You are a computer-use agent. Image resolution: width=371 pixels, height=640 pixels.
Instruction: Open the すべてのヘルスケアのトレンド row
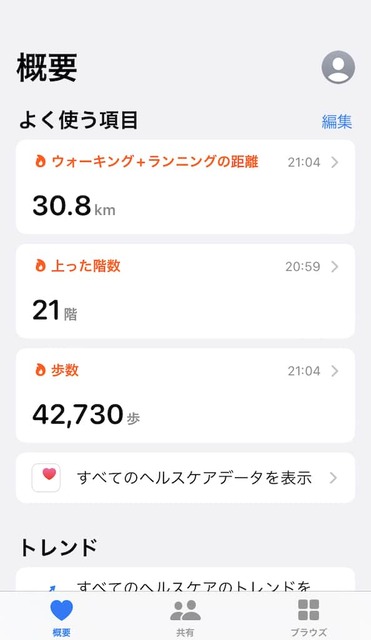point(185,579)
